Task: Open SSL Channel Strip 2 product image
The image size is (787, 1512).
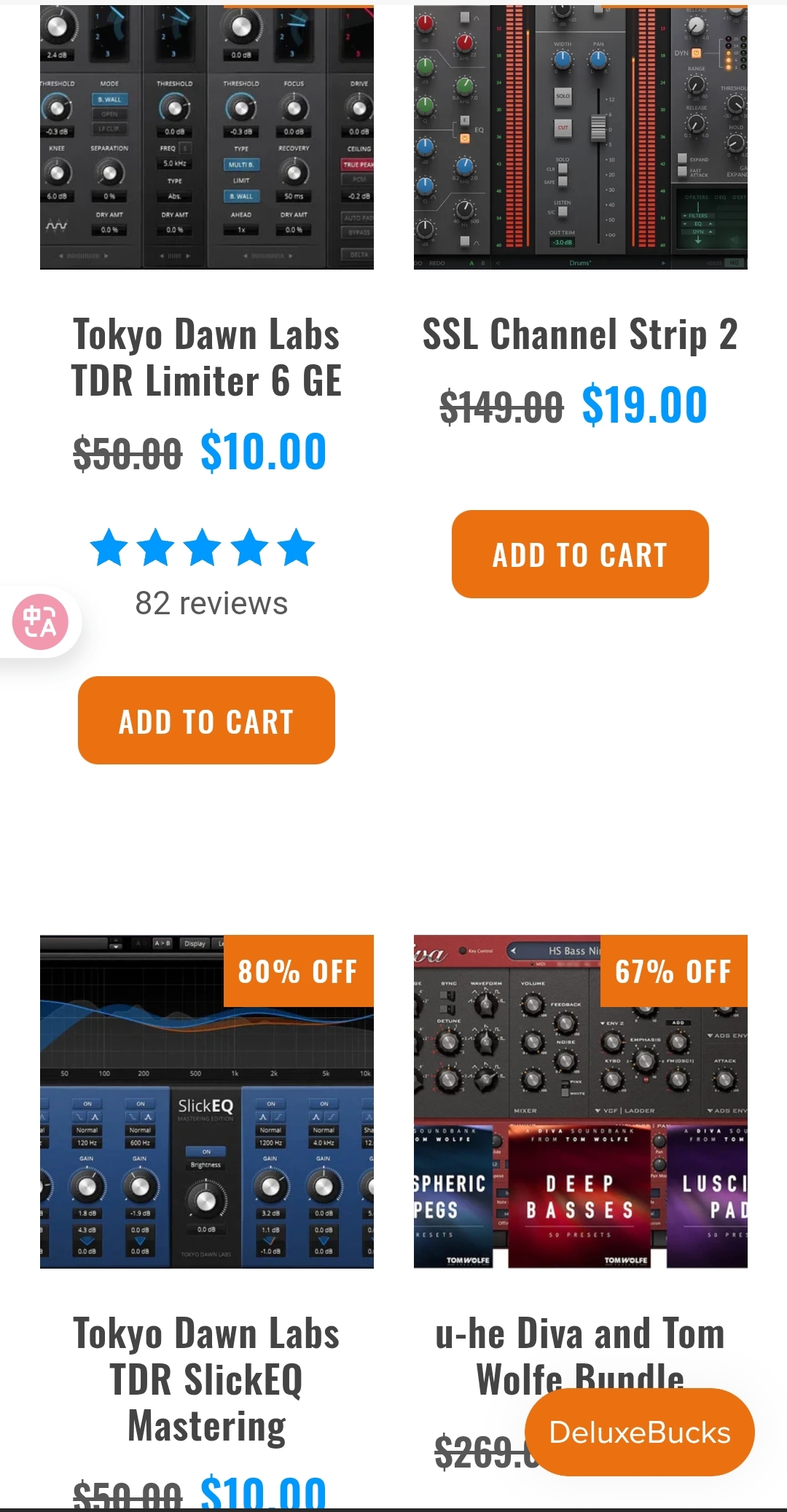Action: coord(580,138)
